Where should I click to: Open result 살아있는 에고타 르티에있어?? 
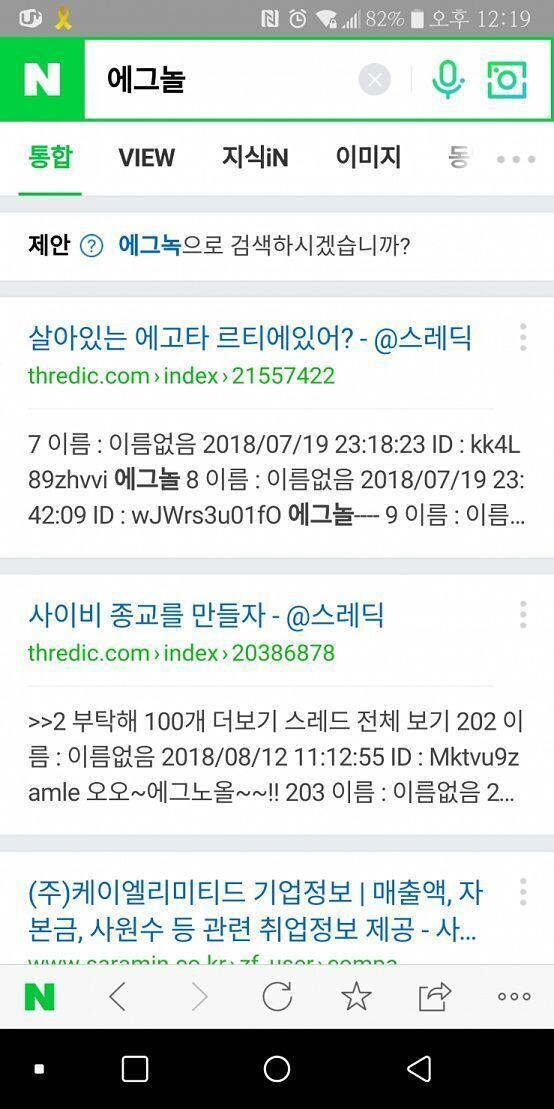point(250,339)
